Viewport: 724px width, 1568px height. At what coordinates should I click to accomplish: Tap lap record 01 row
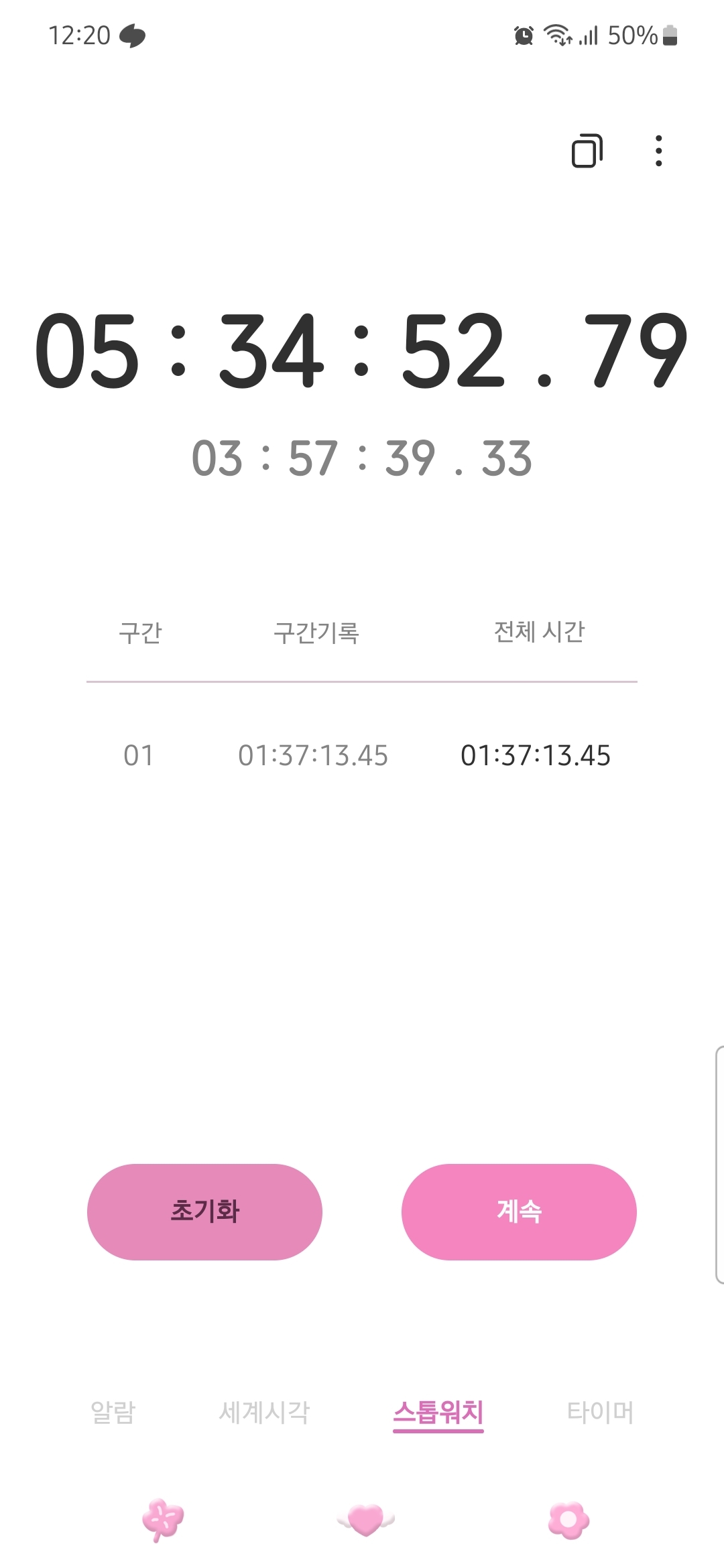[362, 756]
